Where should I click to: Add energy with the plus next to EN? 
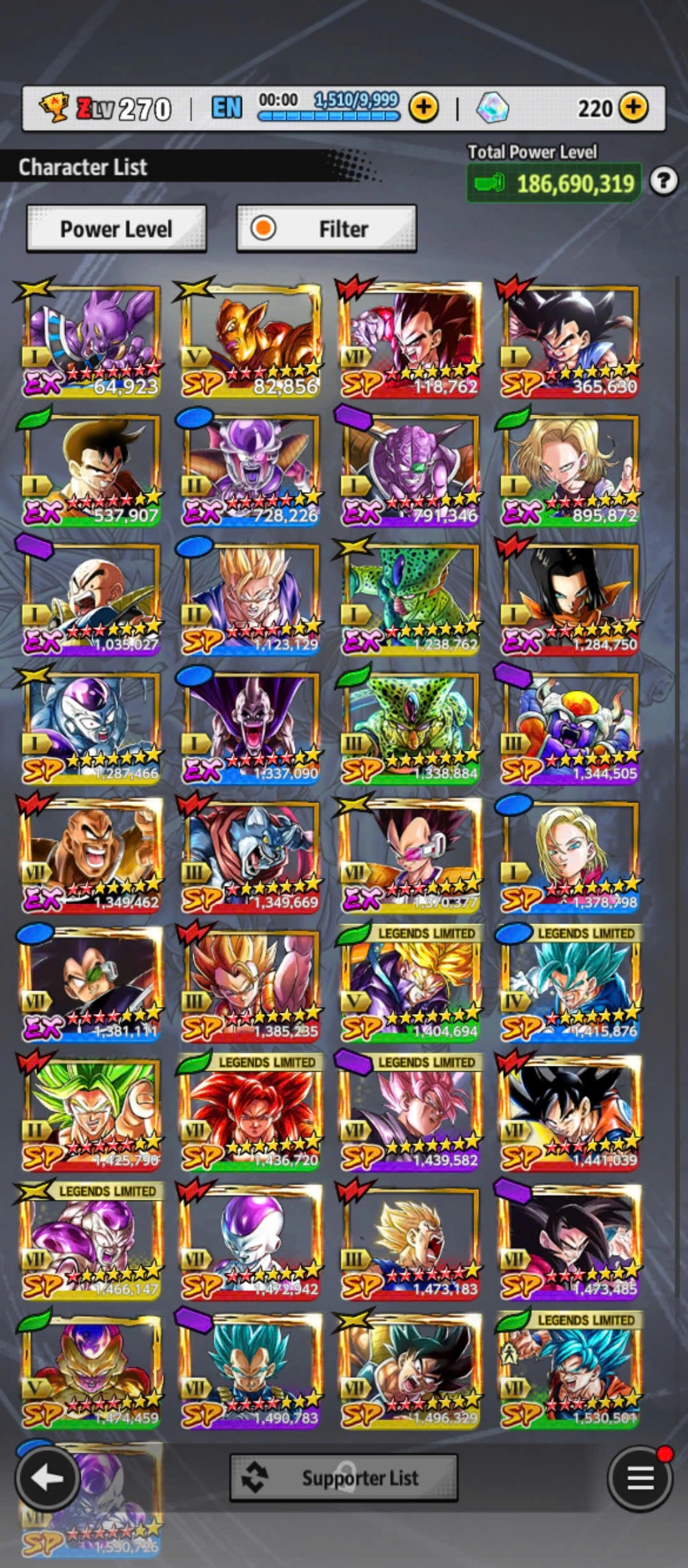[x=424, y=108]
